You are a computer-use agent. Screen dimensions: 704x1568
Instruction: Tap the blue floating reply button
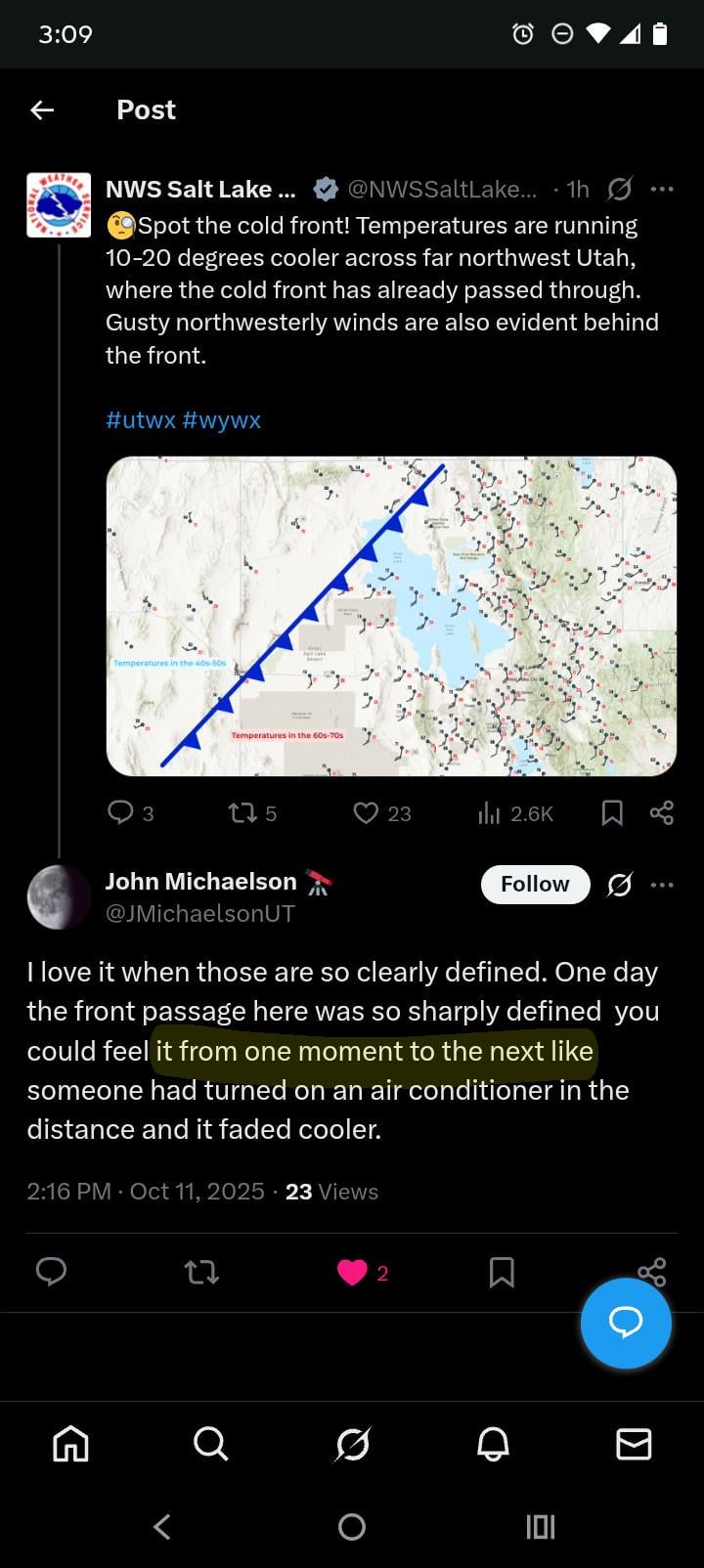coord(626,1323)
